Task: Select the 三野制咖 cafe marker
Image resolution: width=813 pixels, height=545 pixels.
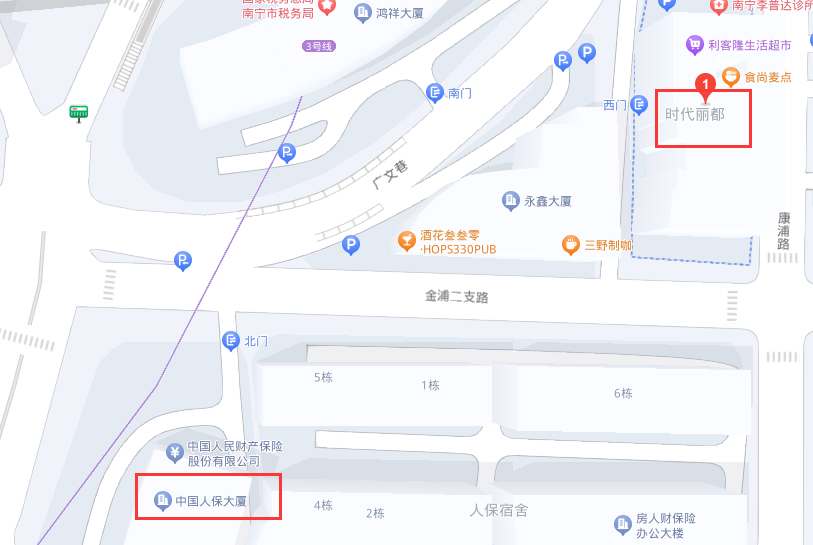Action: click(x=570, y=244)
